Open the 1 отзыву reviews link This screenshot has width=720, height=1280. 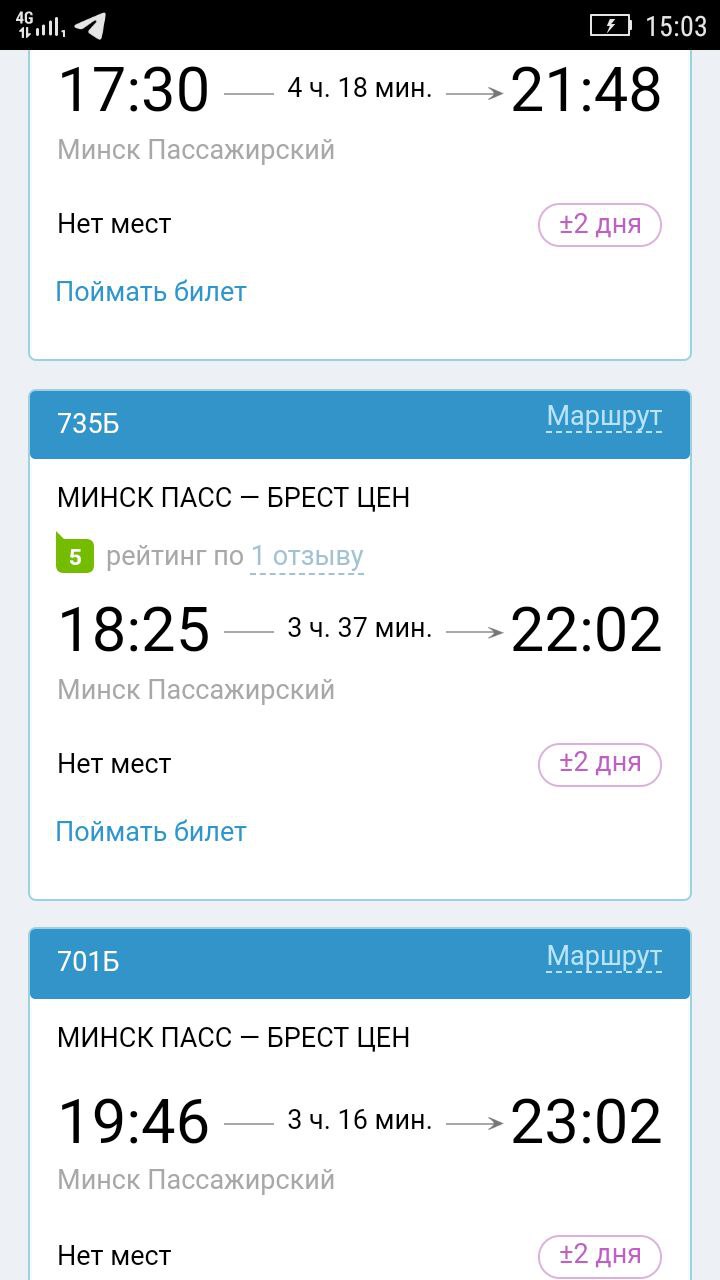[x=307, y=556]
